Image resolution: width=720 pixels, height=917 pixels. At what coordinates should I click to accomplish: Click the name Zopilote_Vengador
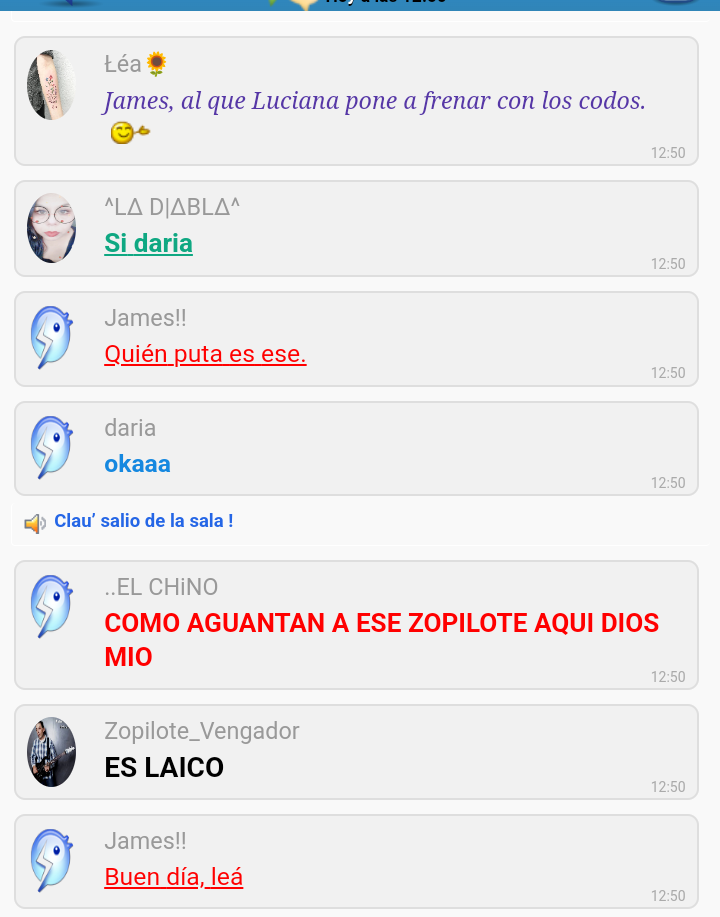pyautogui.click(x=201, y=731)
